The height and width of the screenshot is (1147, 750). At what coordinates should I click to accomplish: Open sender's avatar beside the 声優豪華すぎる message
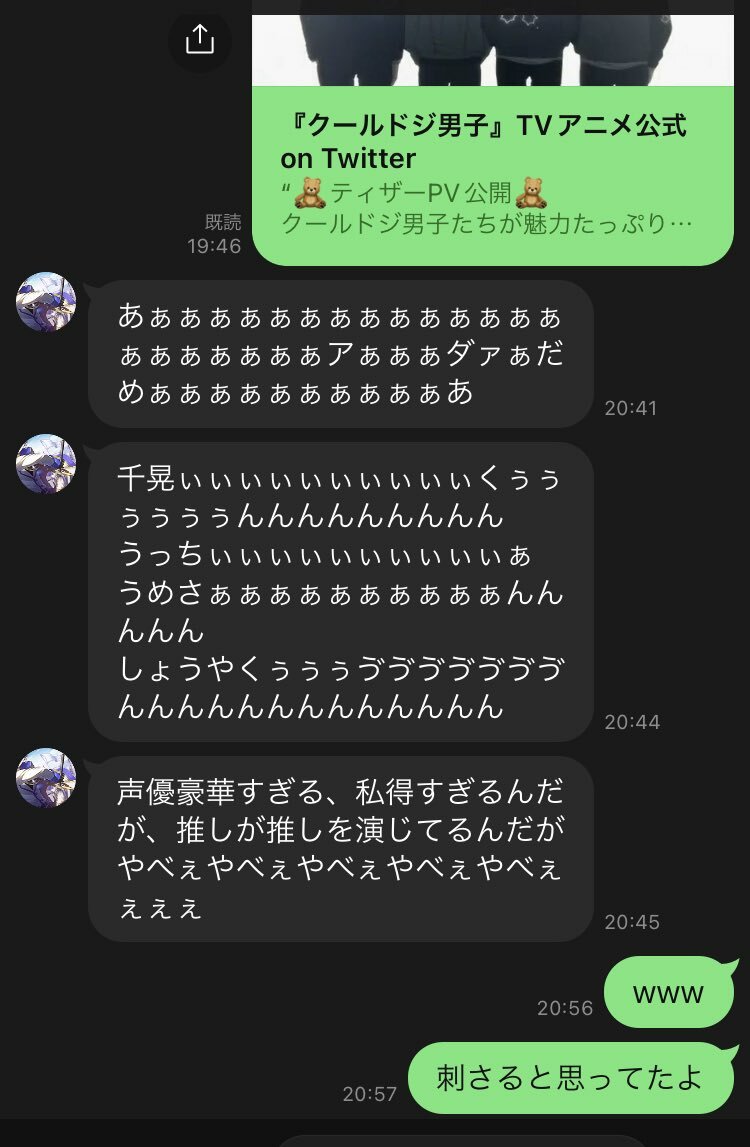(46, 778)
